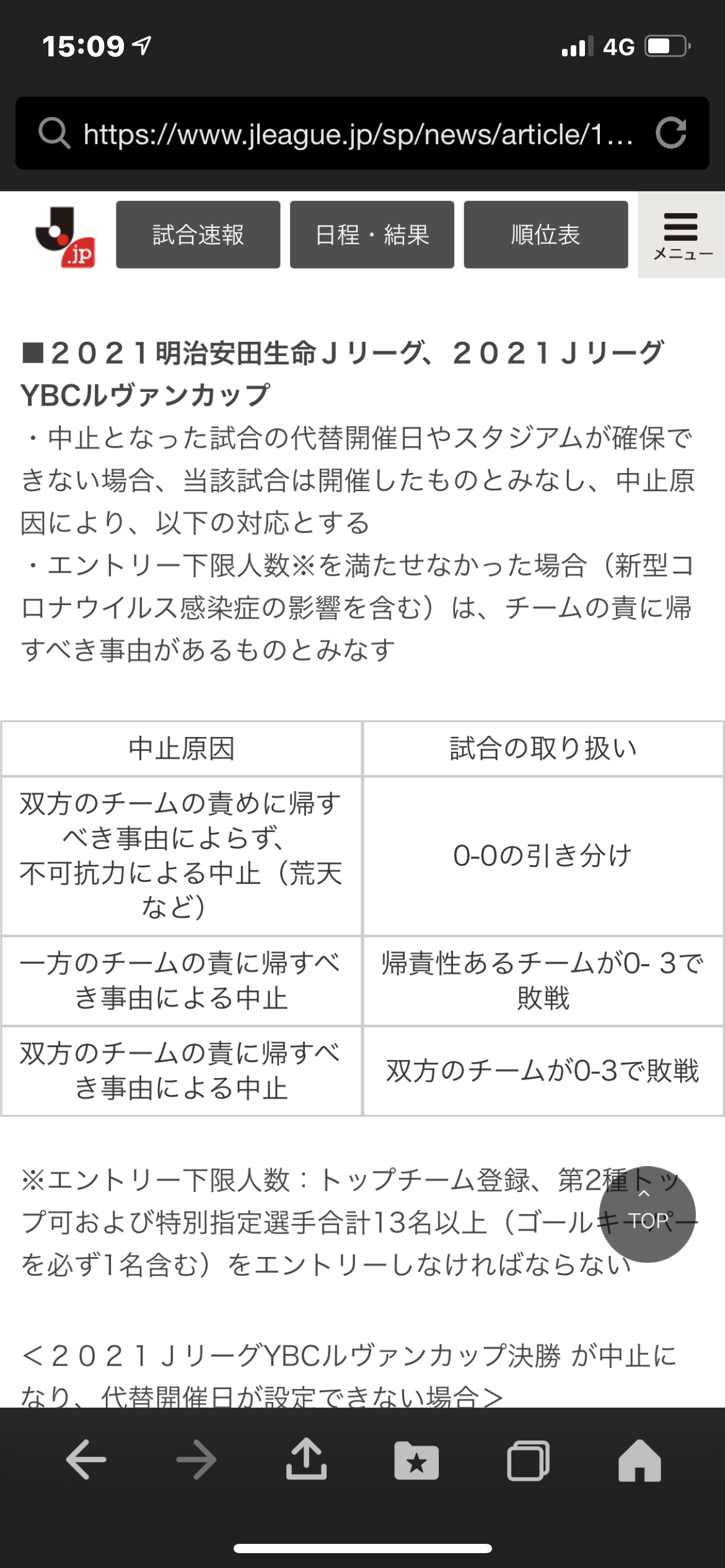Screen dimensions: 725x1568
Task: Open 順位表 standings
Action: [x=546, y=235]
